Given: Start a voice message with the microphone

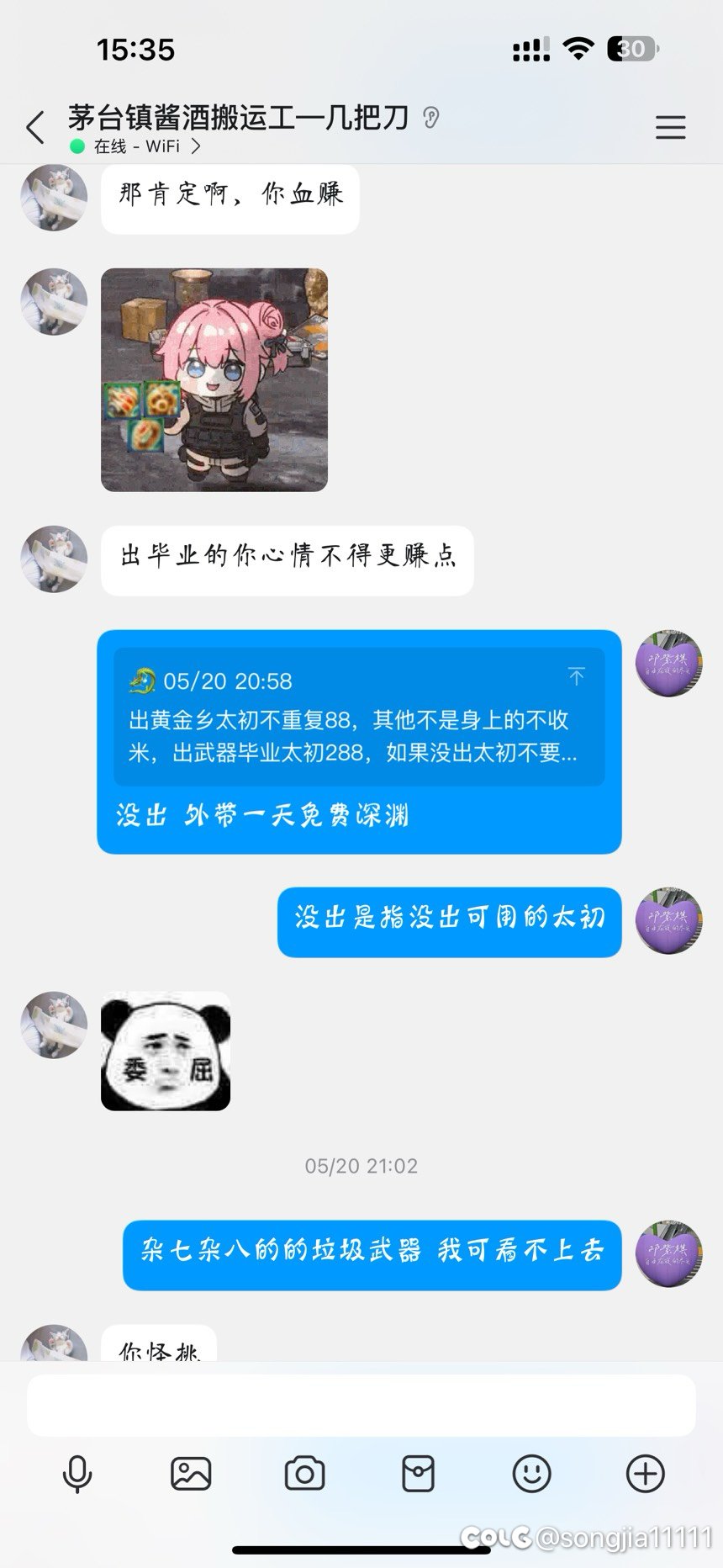Looking at the screenshot, I should pyautogui.click(x=77, y=1474).
